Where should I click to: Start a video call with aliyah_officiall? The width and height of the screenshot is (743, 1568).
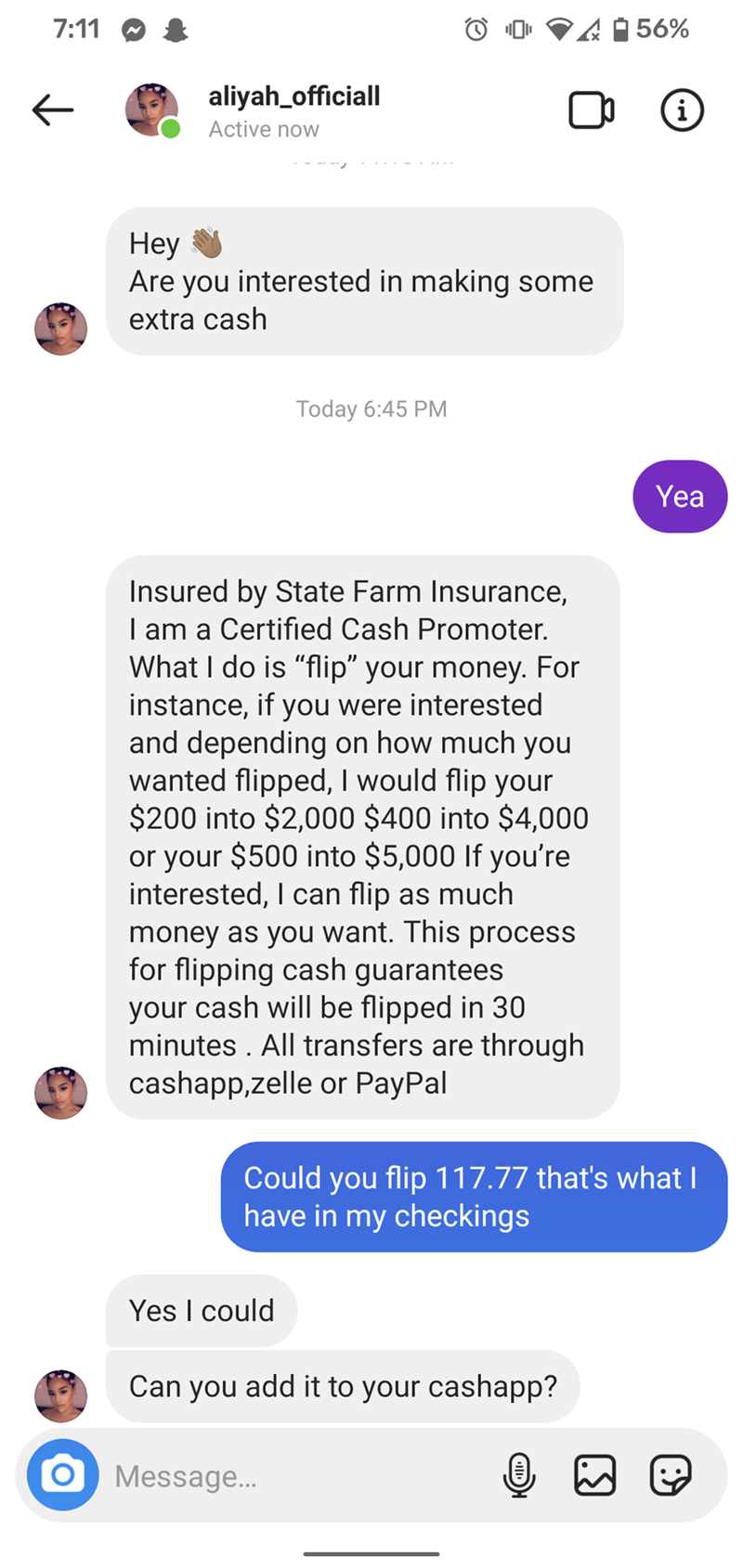click(x=591, y=110)
